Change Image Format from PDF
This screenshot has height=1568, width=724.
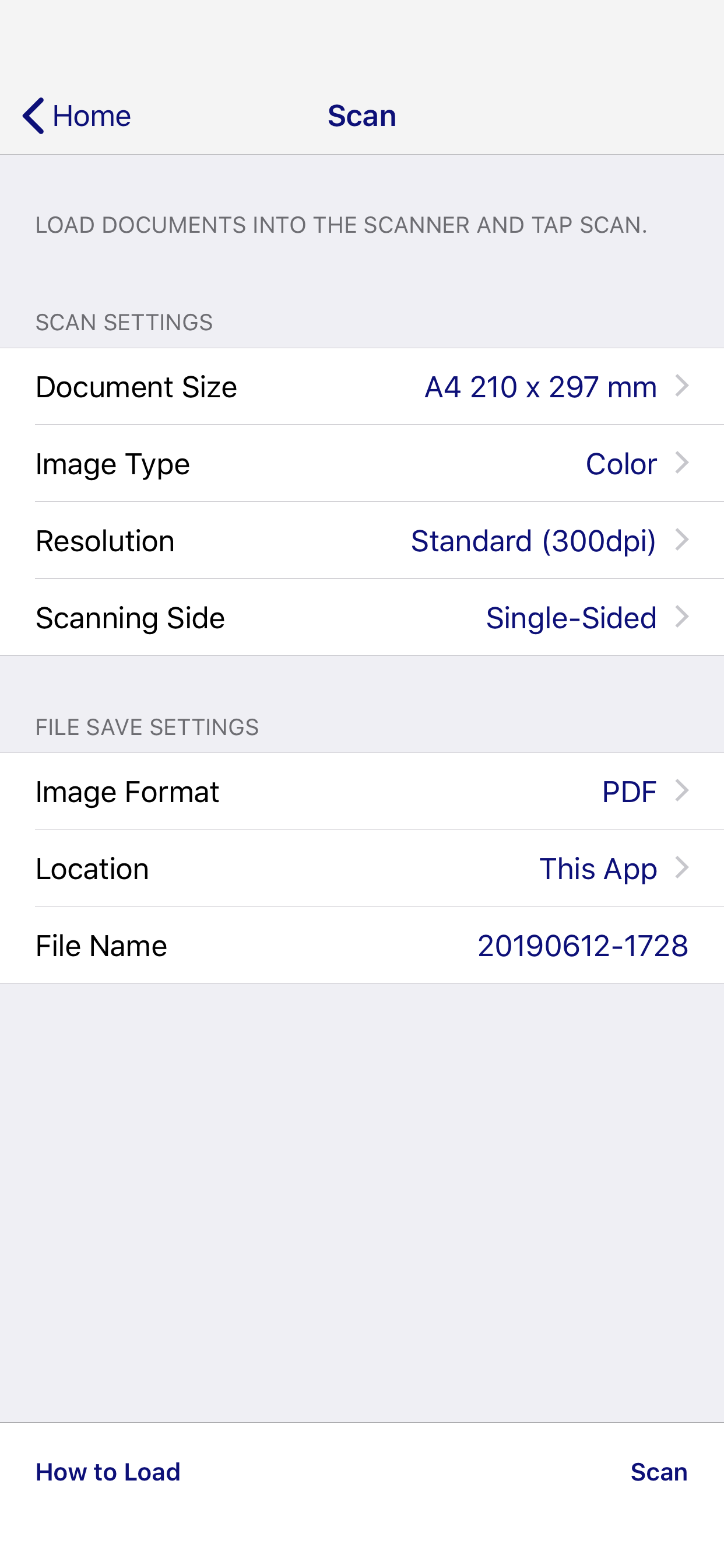click(628, 790)
